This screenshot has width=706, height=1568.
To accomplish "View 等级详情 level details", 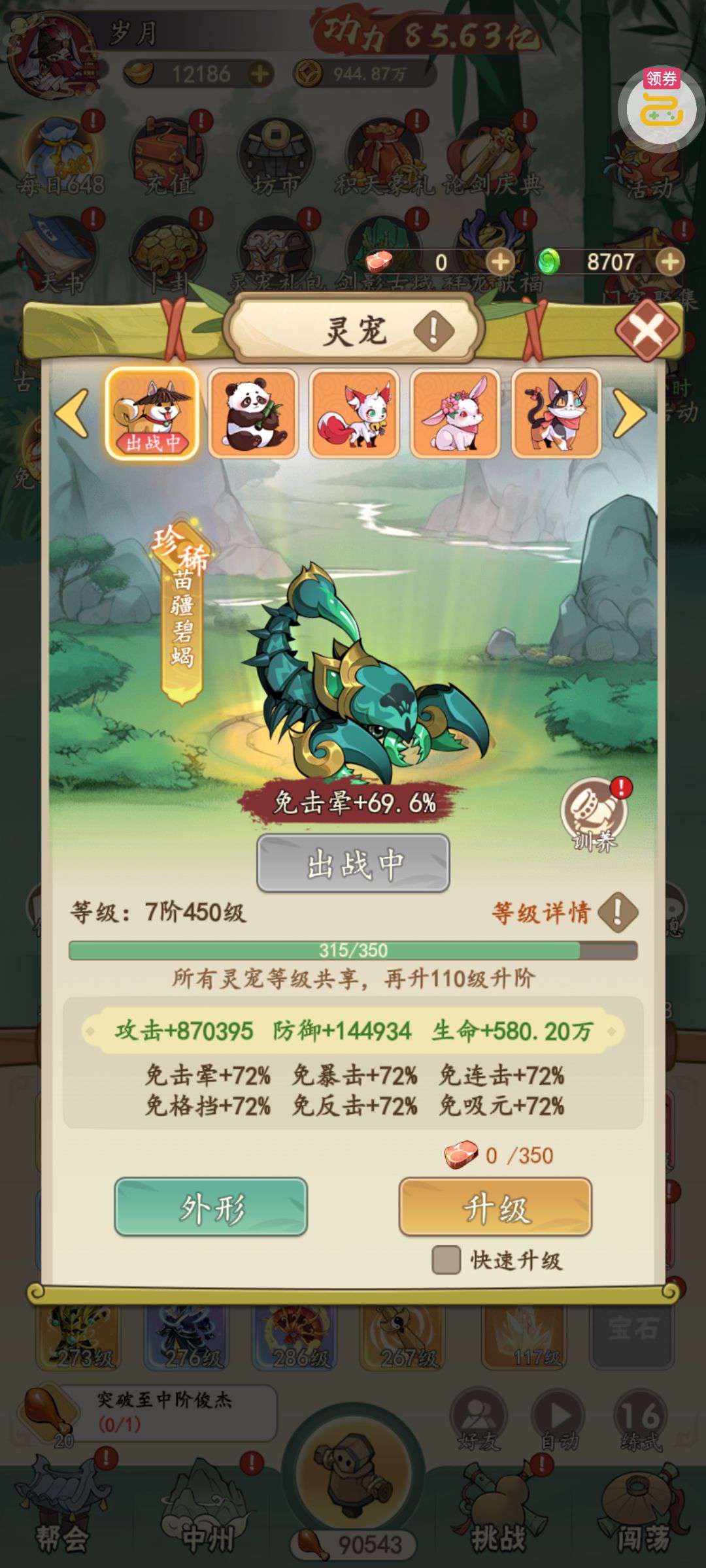I will coord(562,912).
